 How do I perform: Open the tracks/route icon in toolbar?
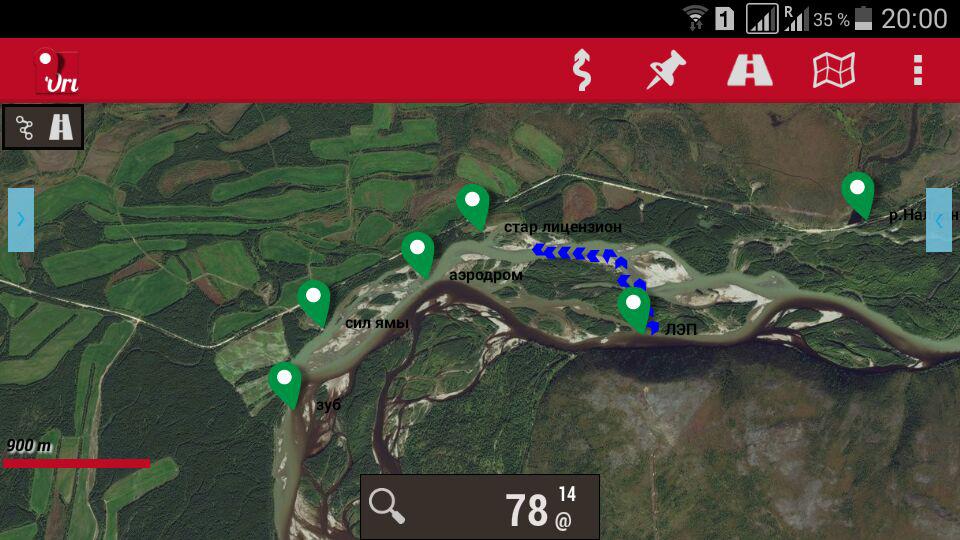click(x=582, y=70)
